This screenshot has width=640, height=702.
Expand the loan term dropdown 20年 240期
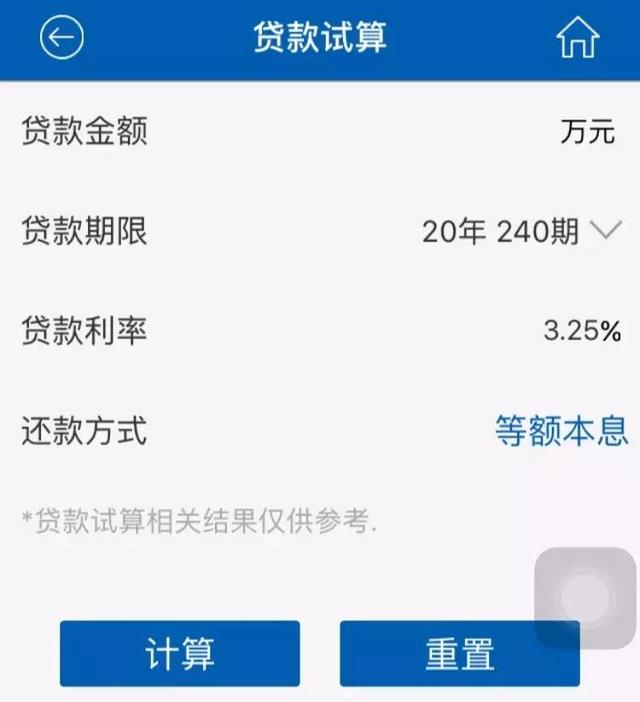[x=521, y=232]
